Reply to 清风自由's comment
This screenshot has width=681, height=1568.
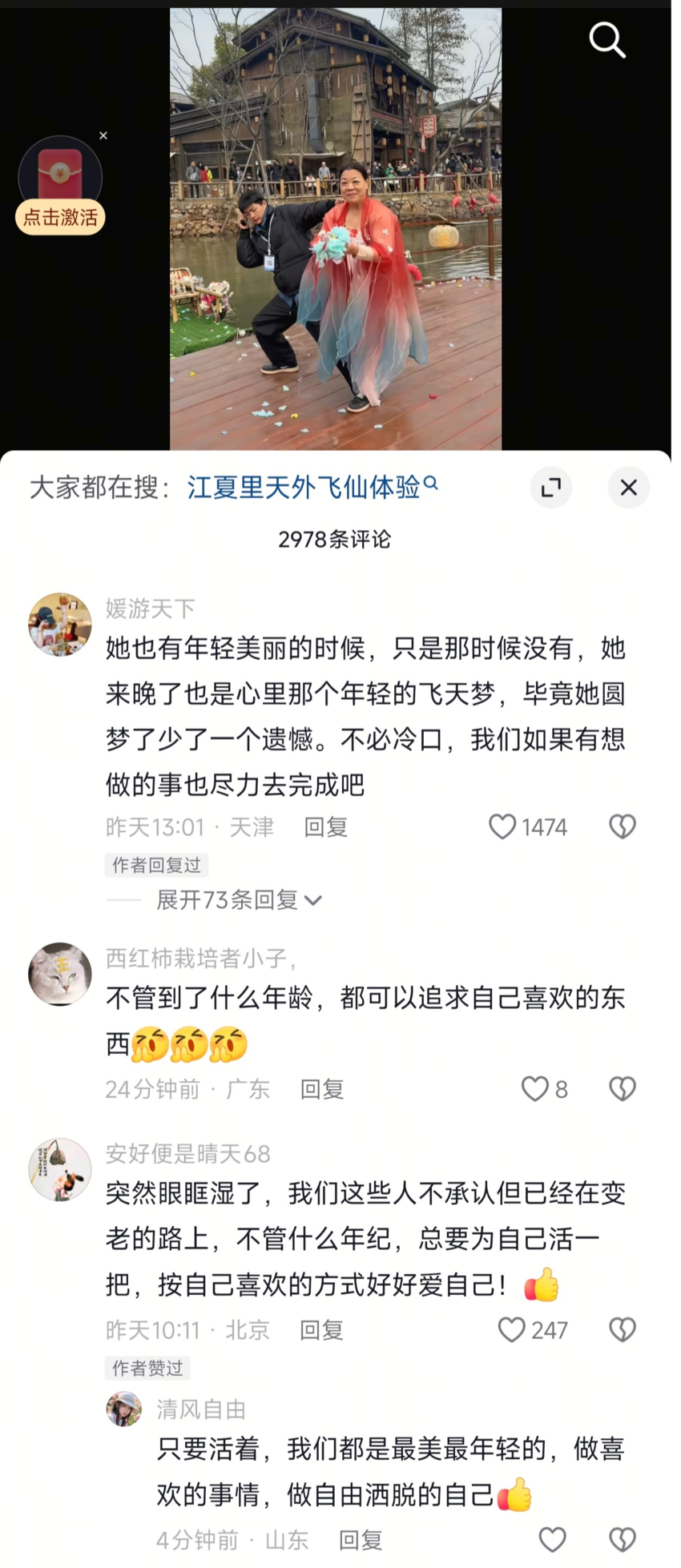coord(361,1540)
